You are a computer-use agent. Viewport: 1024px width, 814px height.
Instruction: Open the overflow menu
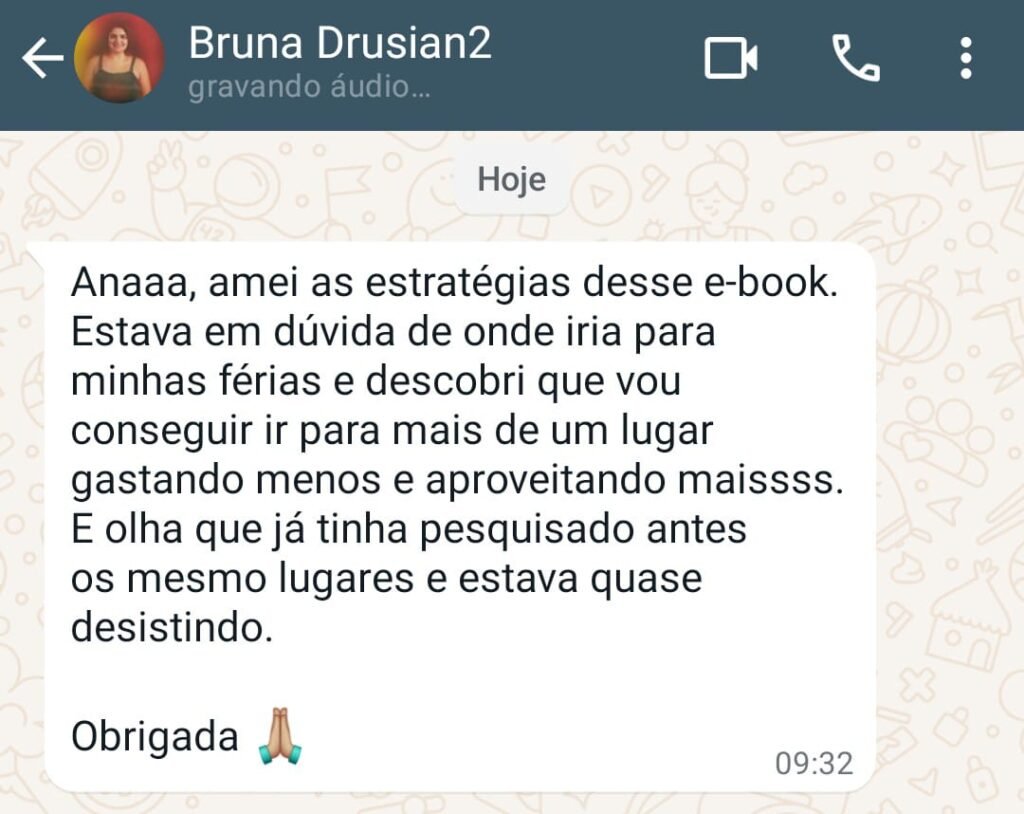(x=965, y=59)
